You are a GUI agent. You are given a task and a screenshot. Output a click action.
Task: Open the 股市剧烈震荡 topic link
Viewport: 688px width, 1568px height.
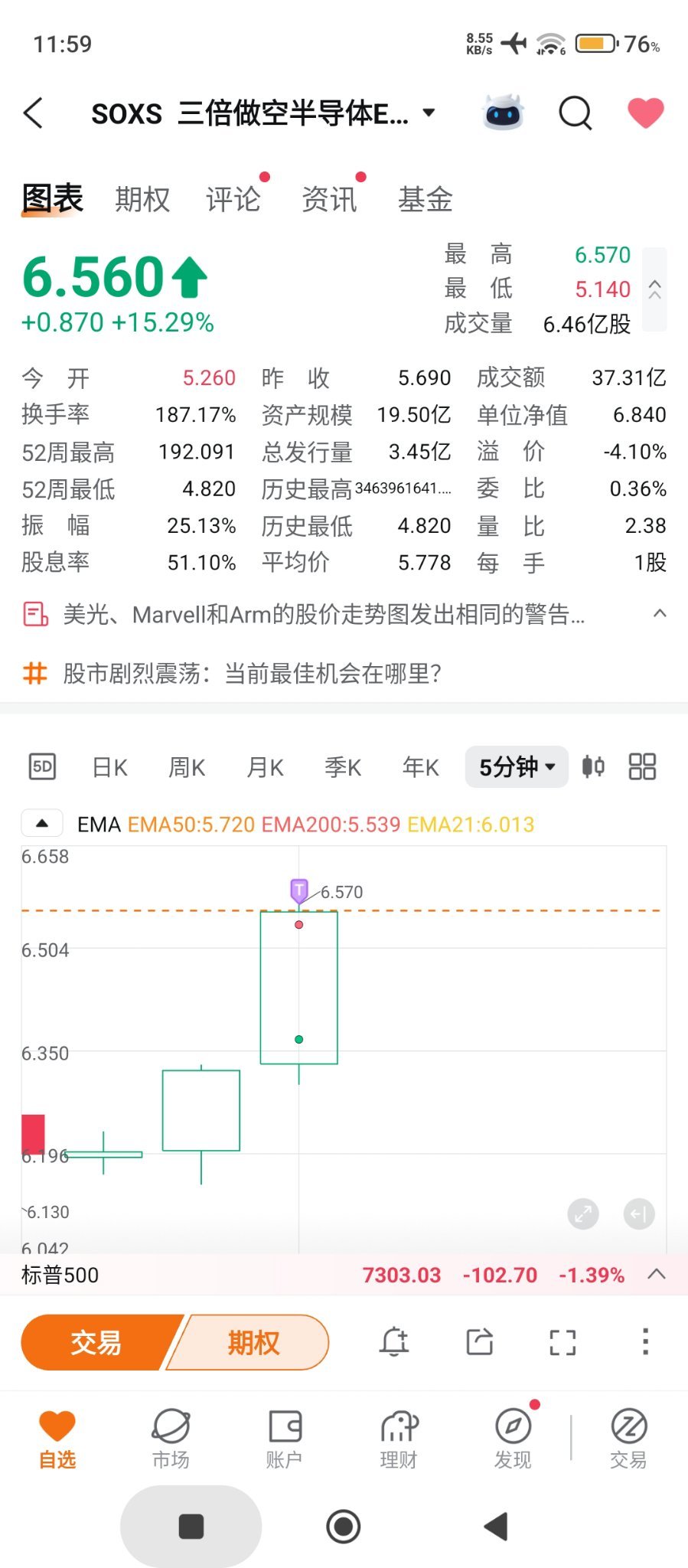pos(253,674)
